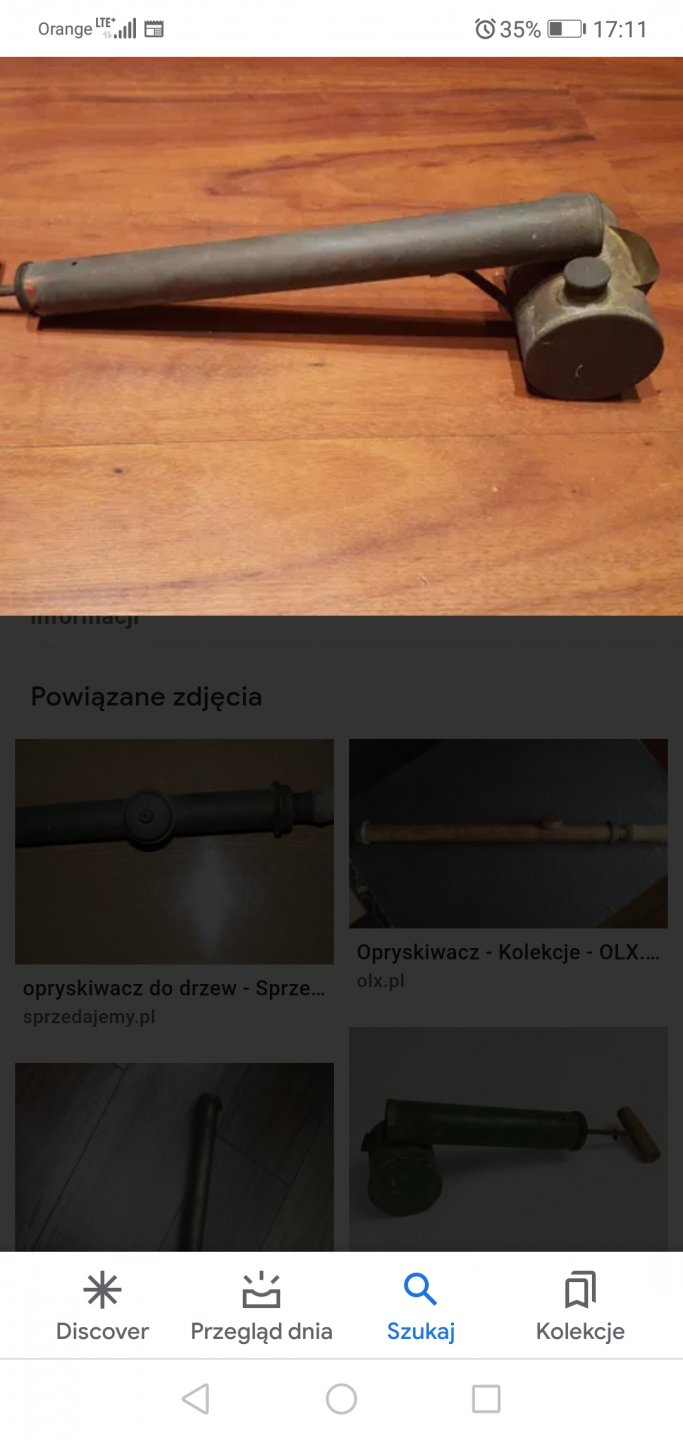Image resolution: width=683 pixels, height=1440 pixels.
Task: Open the Przegląd dnia tab
Action: (x=261, y=1306)
